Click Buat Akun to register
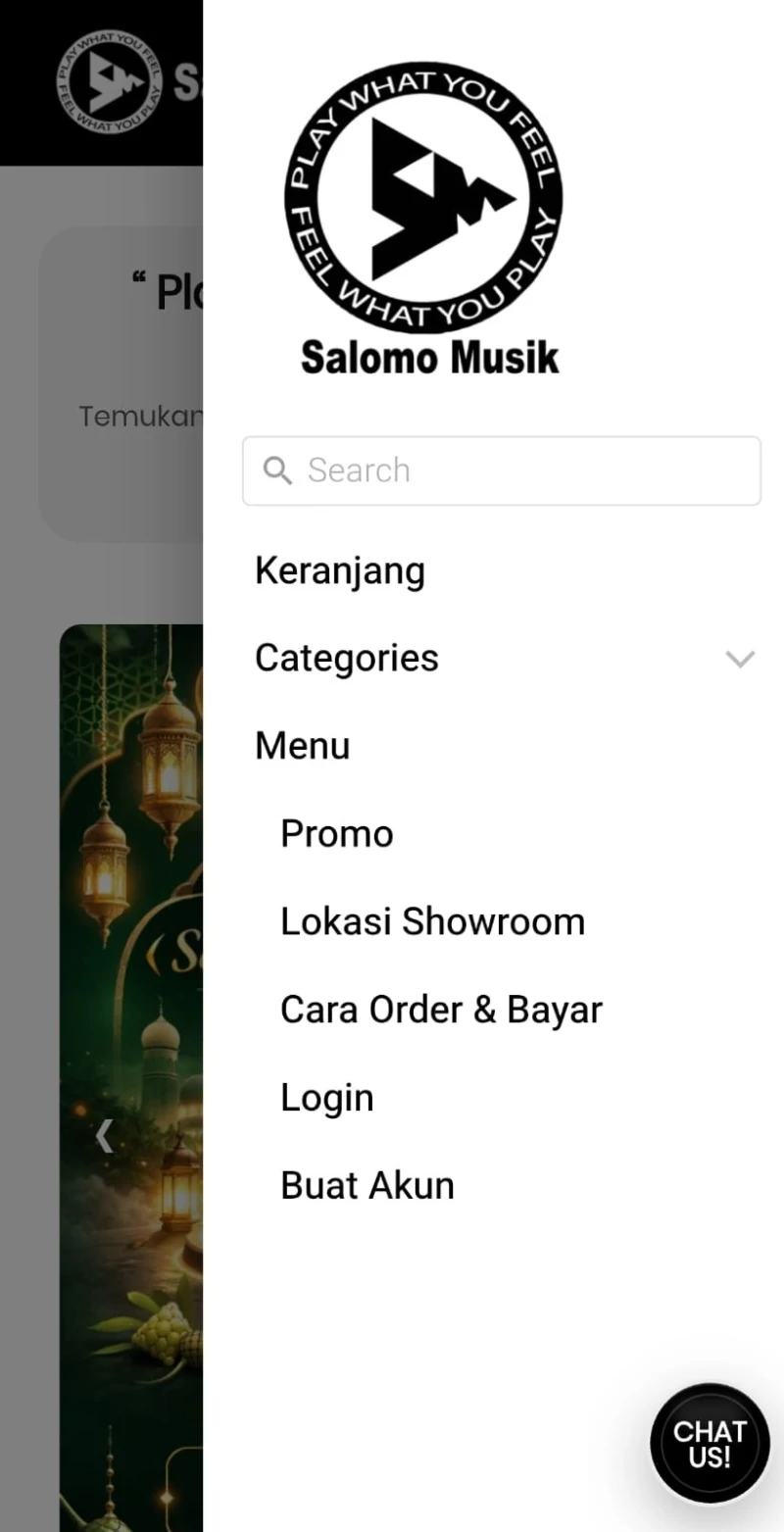The image size is (784, 1532). point(367,1185)
